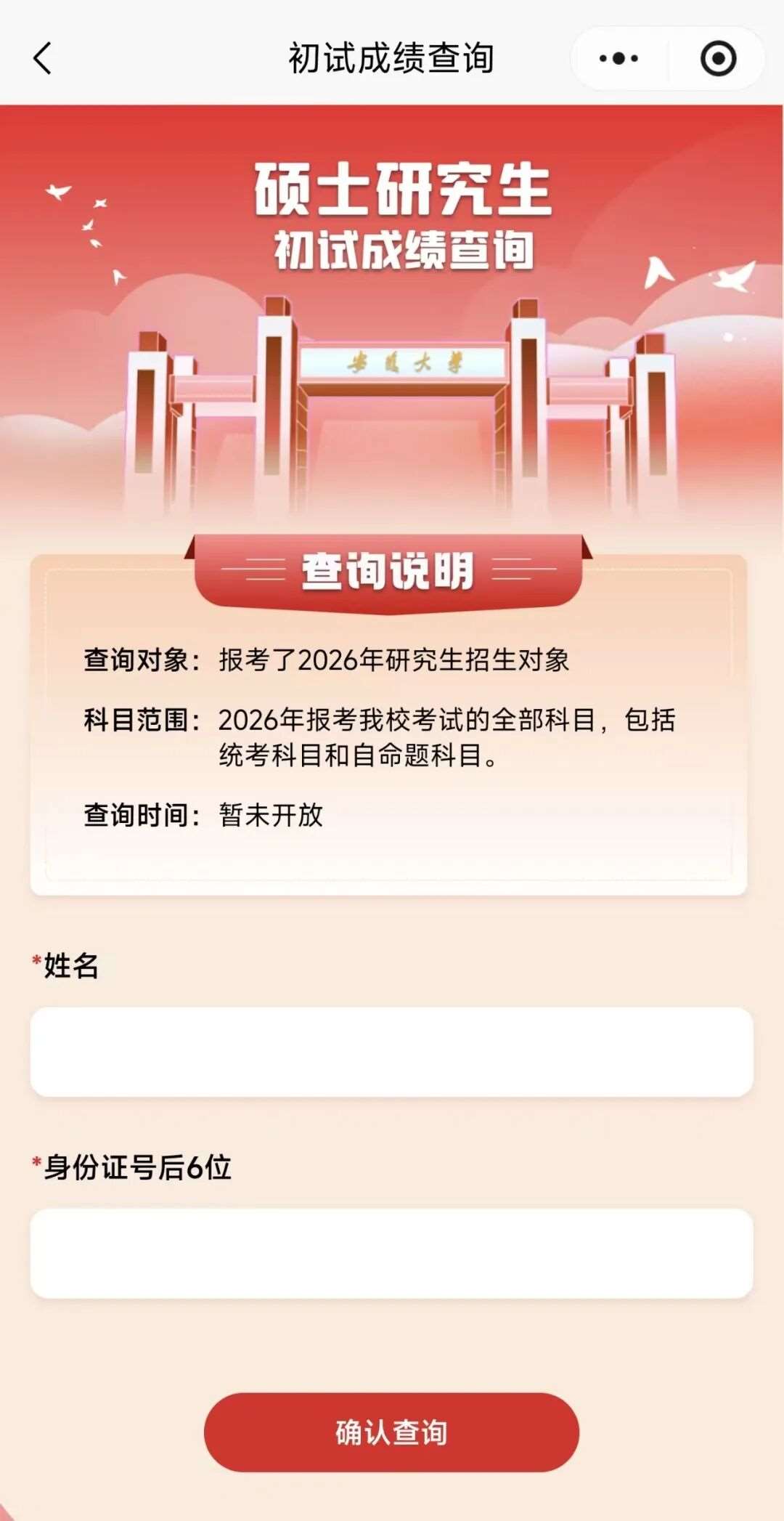Go back from the 初试成绩查询 page

click(x=43, y=58)
